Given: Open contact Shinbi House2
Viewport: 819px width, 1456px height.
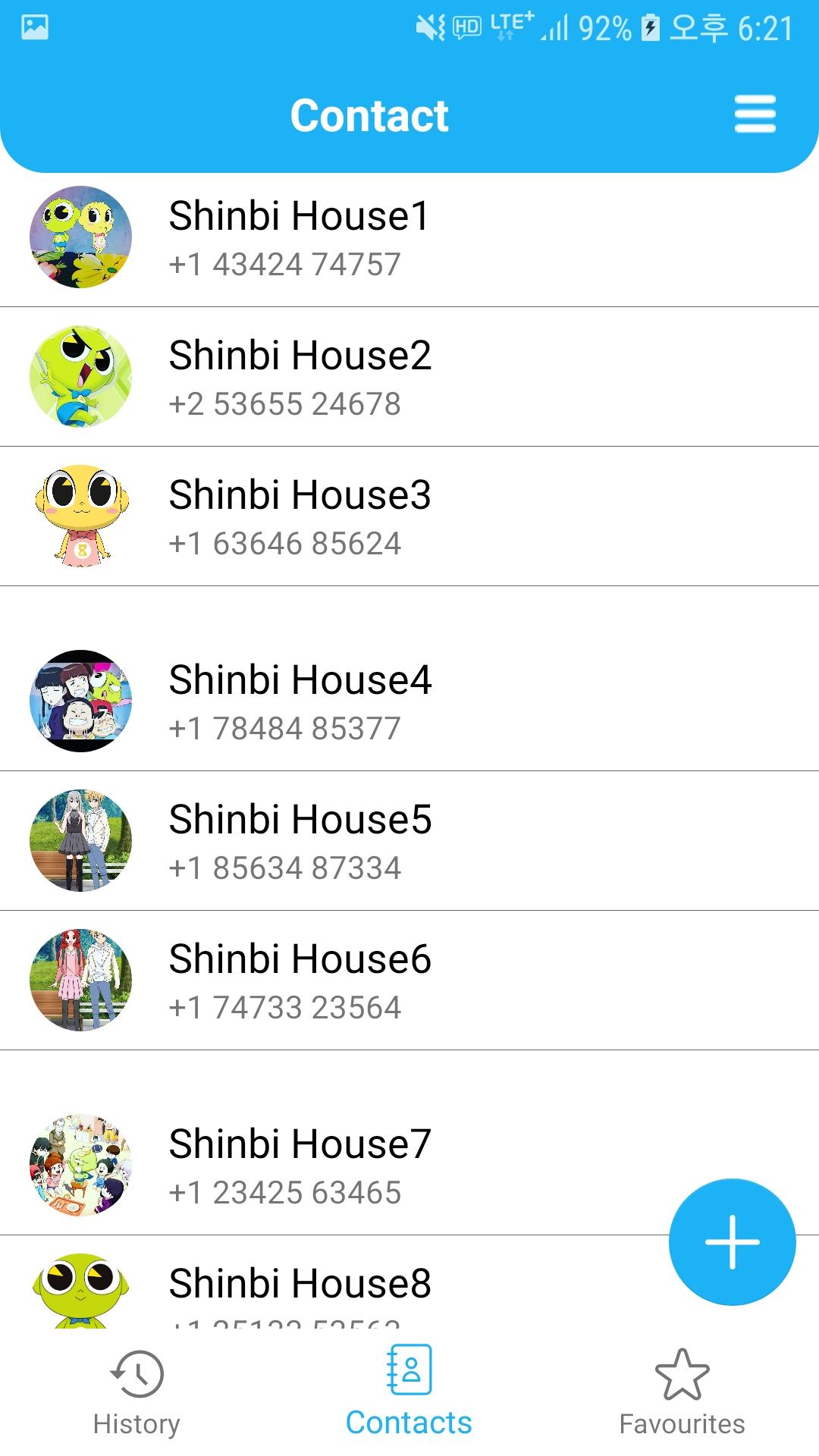Looking at the screenshot, I should (x=409, y=377).
